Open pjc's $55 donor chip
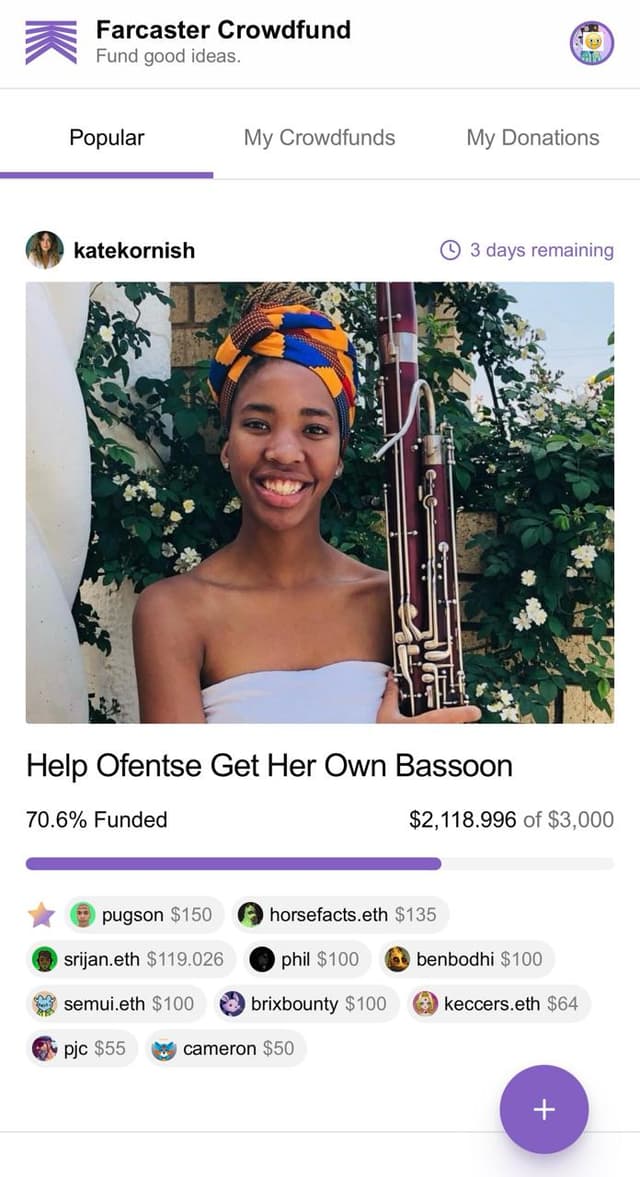The height and width of the screenshot is (1177, 640). click(80, 1048)
